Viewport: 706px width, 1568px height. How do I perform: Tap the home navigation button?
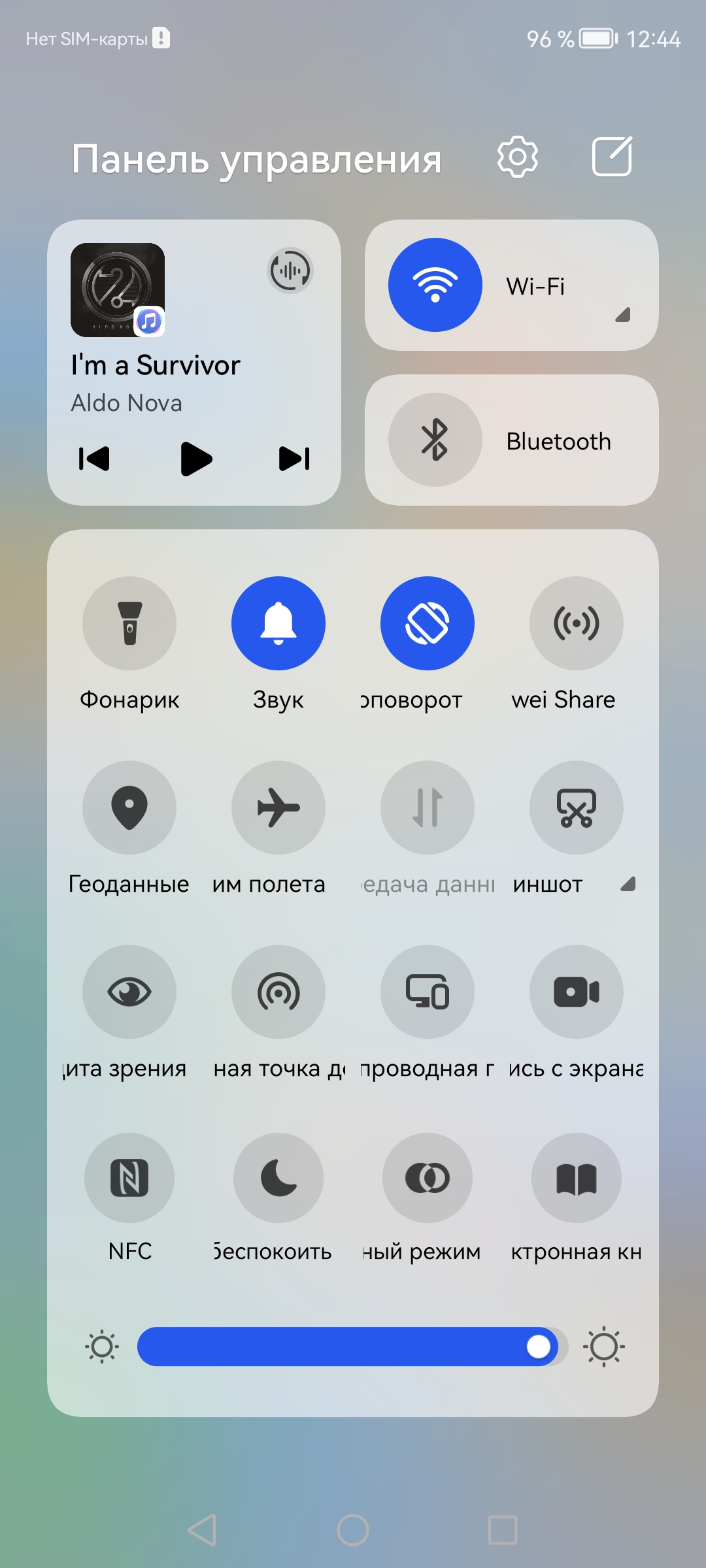[353, 1530]
